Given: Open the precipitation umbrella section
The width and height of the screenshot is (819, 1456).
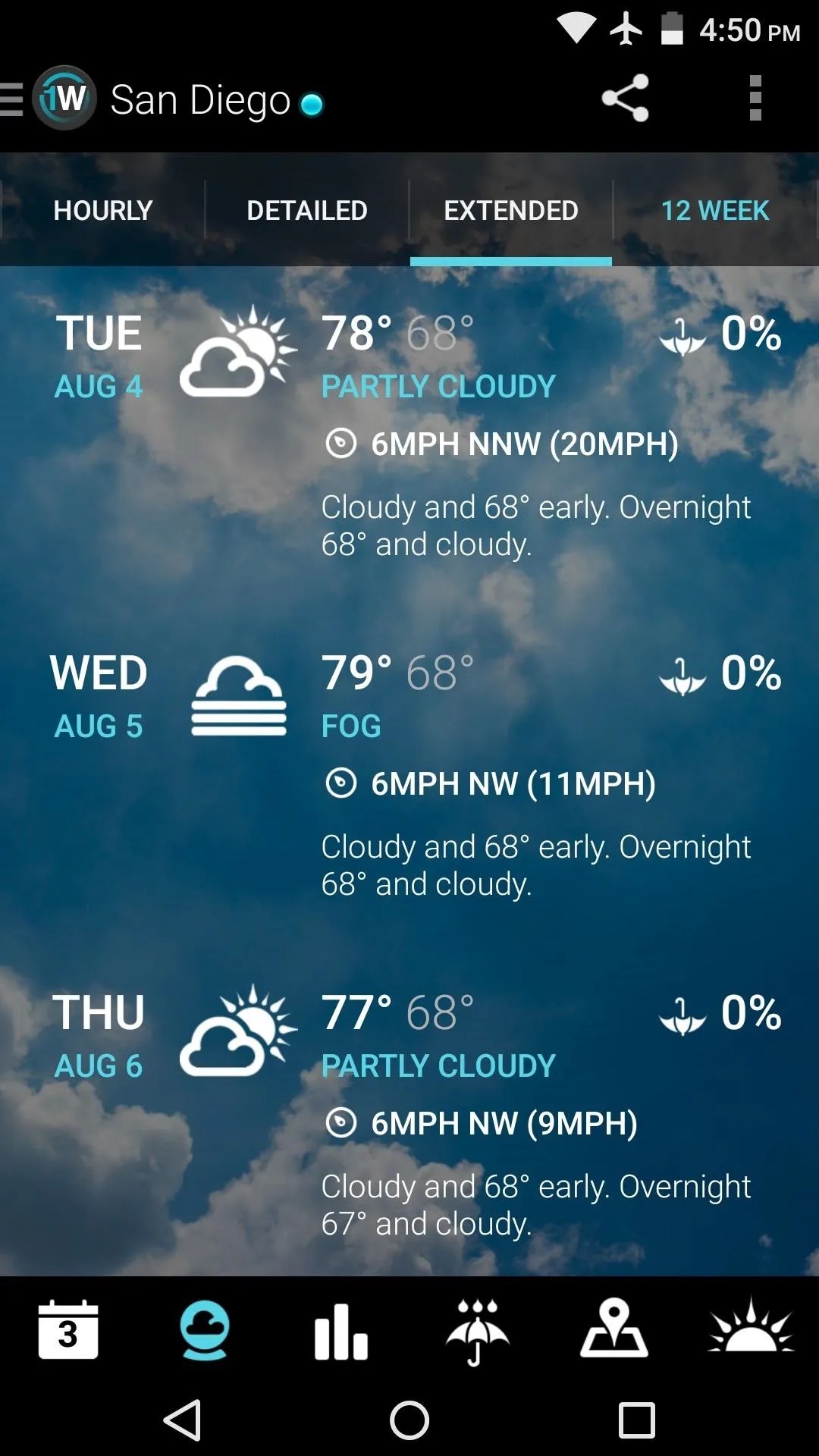Looking at the screenshot, I should (x=478, y=1331).
